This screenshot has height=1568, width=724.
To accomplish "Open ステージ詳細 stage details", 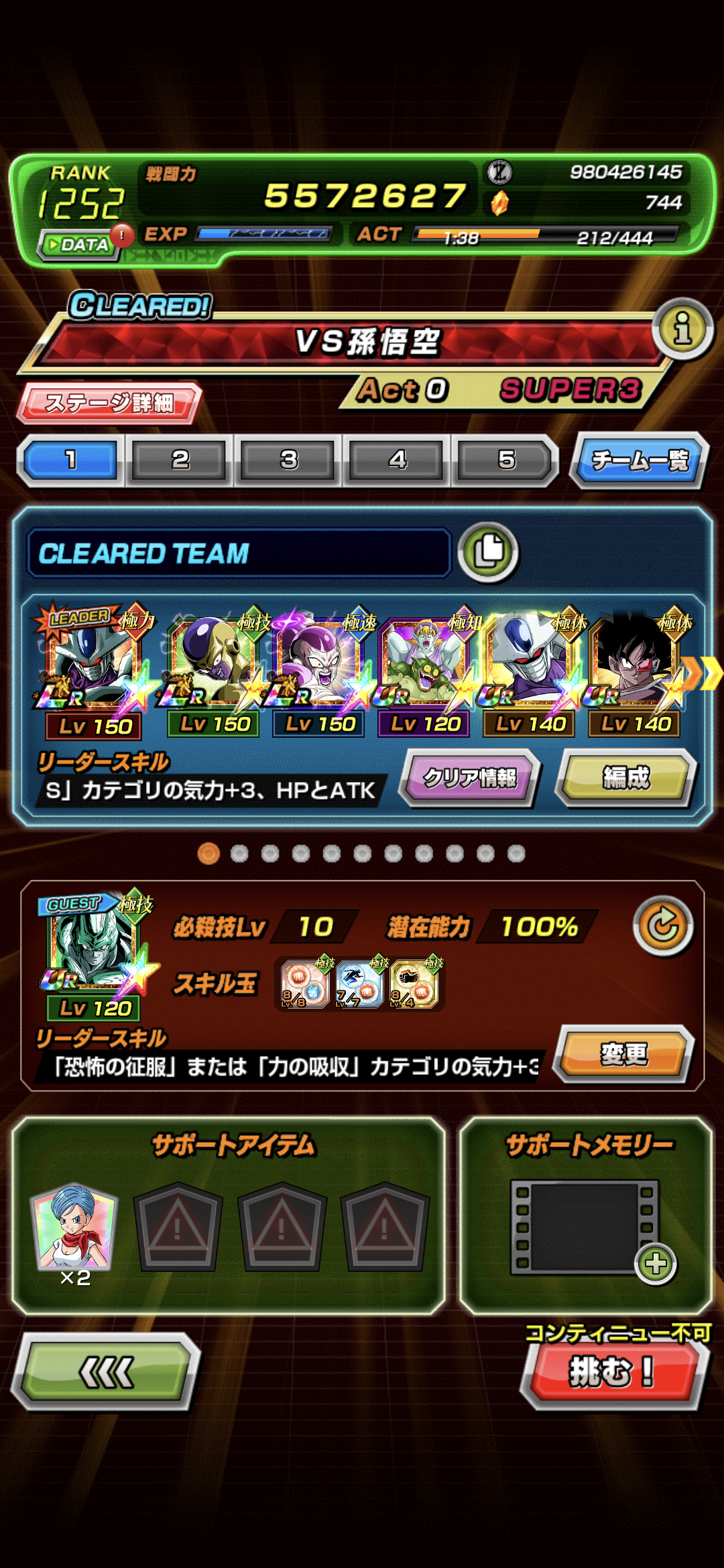I will 109,403.
